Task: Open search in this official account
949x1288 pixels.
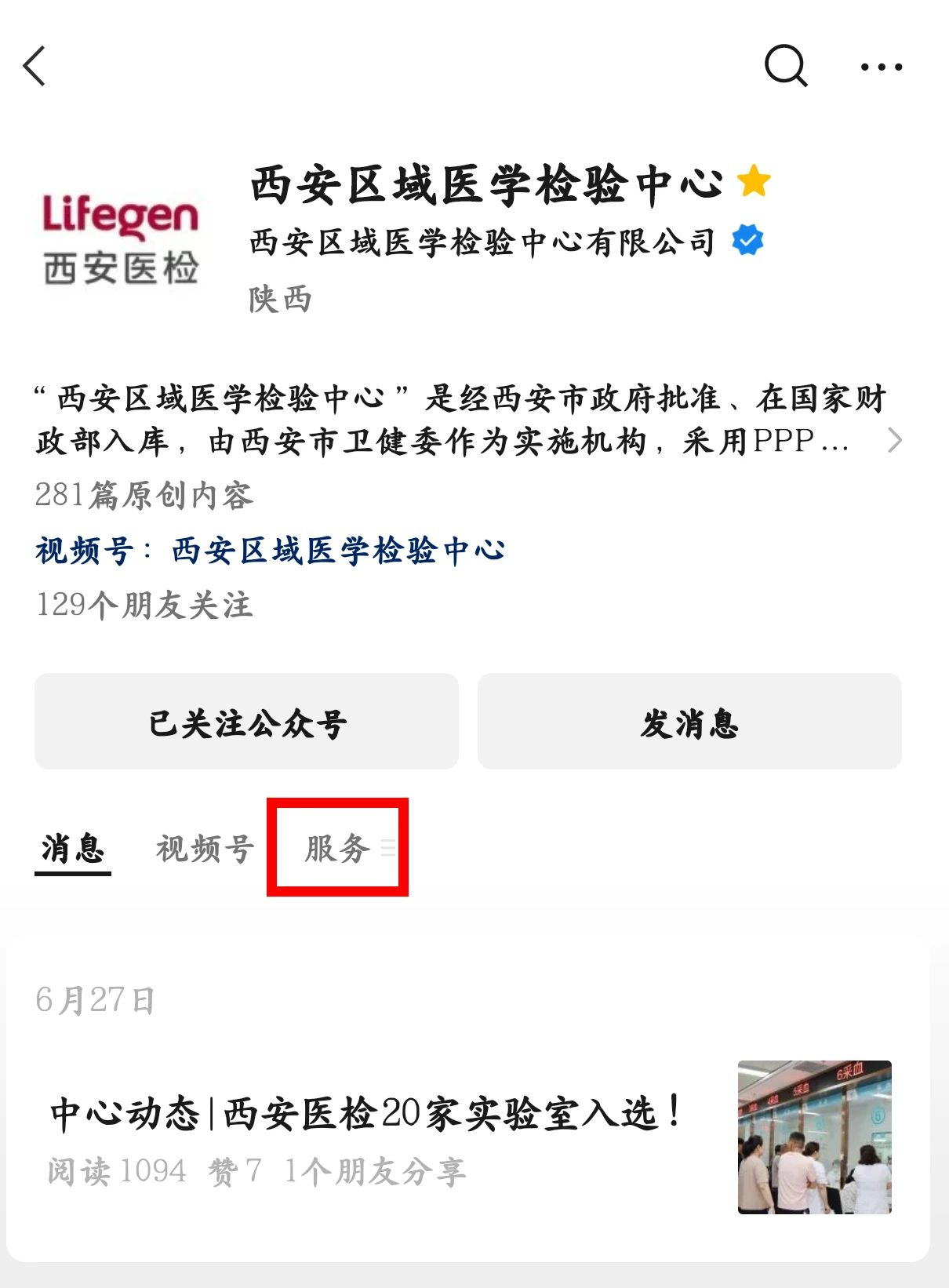Action: coord(785,66)
